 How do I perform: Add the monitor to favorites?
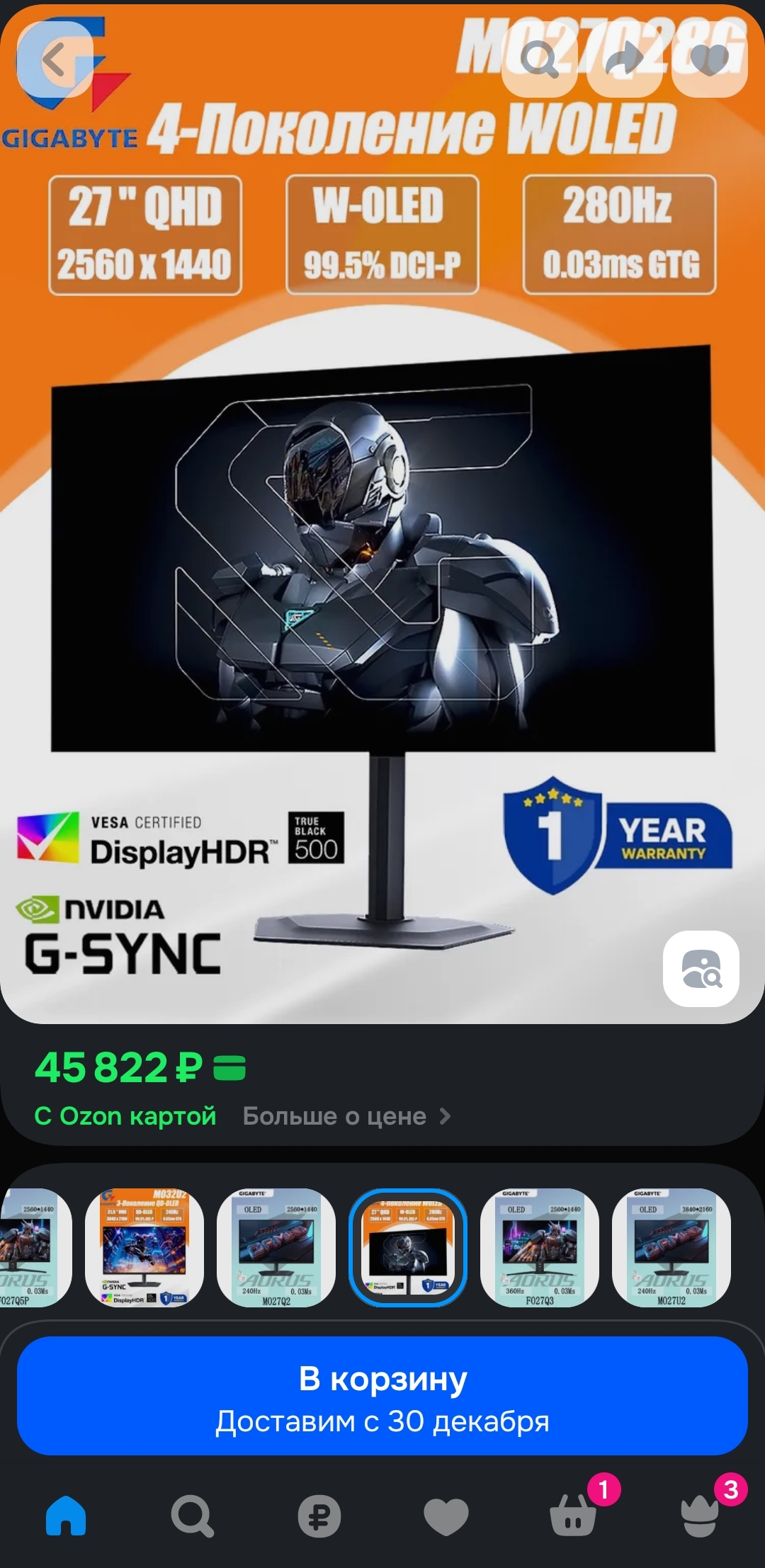(710, 59)
